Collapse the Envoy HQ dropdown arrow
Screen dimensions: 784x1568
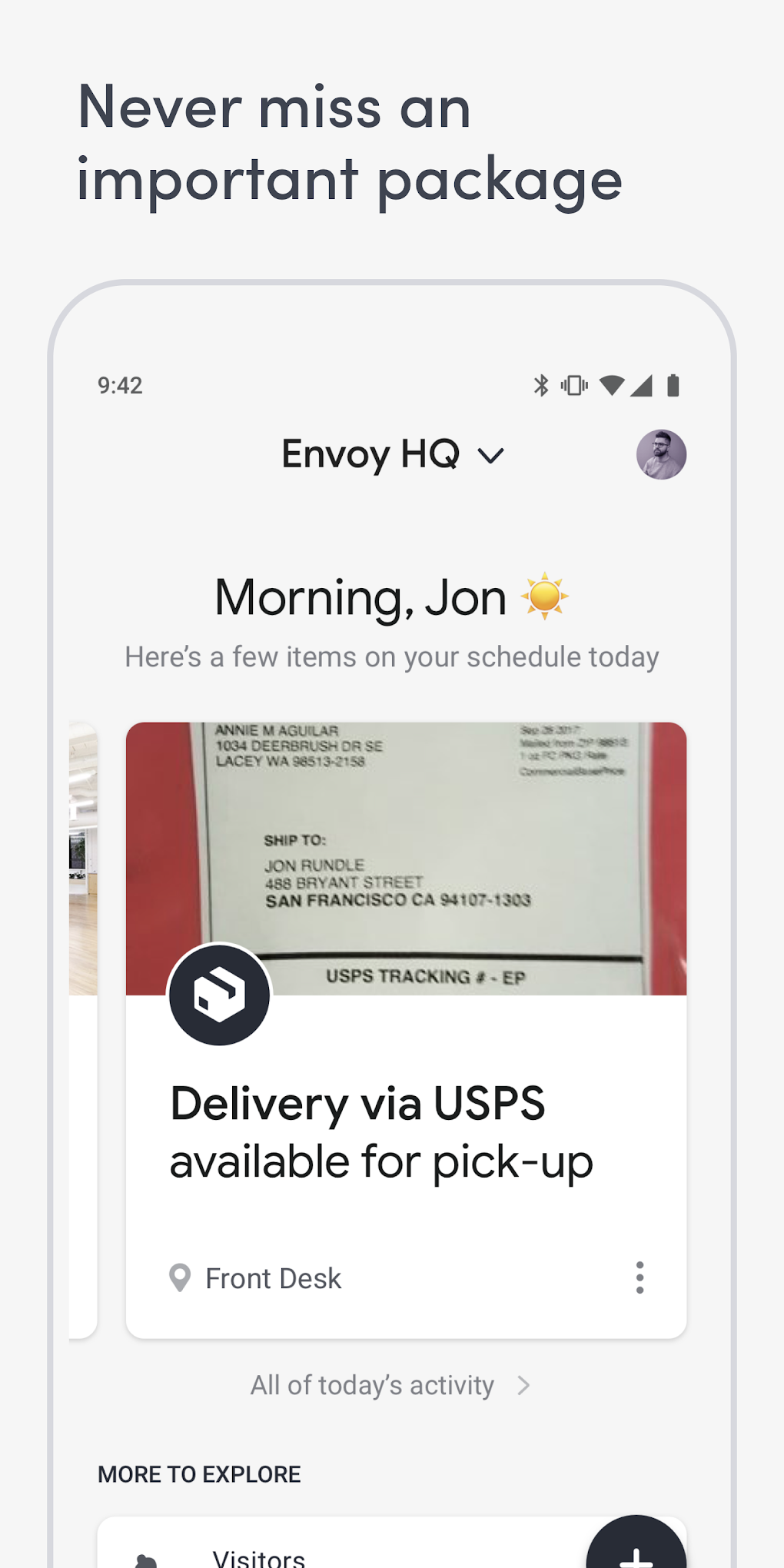point(492,455)
